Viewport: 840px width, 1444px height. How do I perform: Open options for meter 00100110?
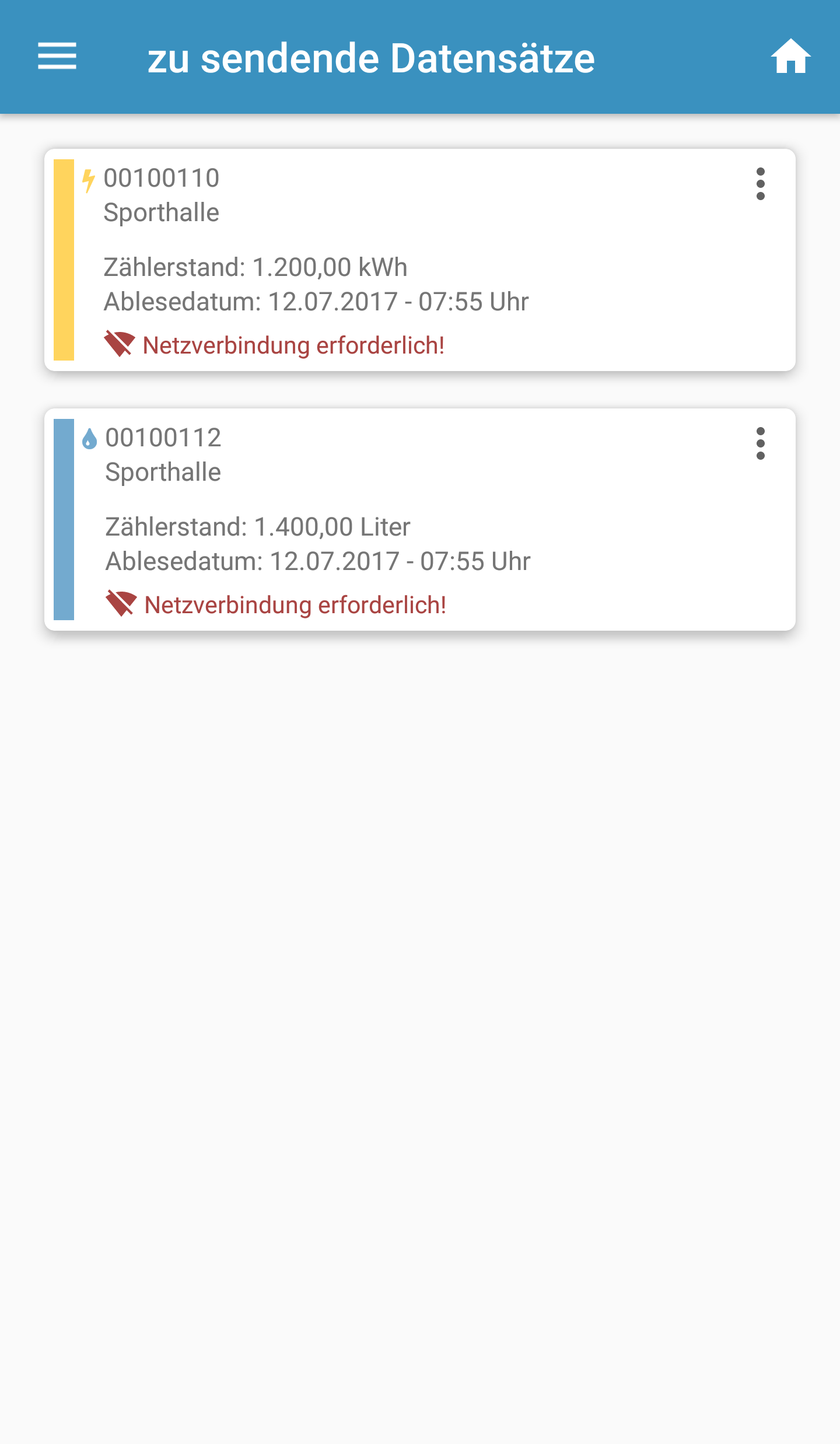(760, 184)
